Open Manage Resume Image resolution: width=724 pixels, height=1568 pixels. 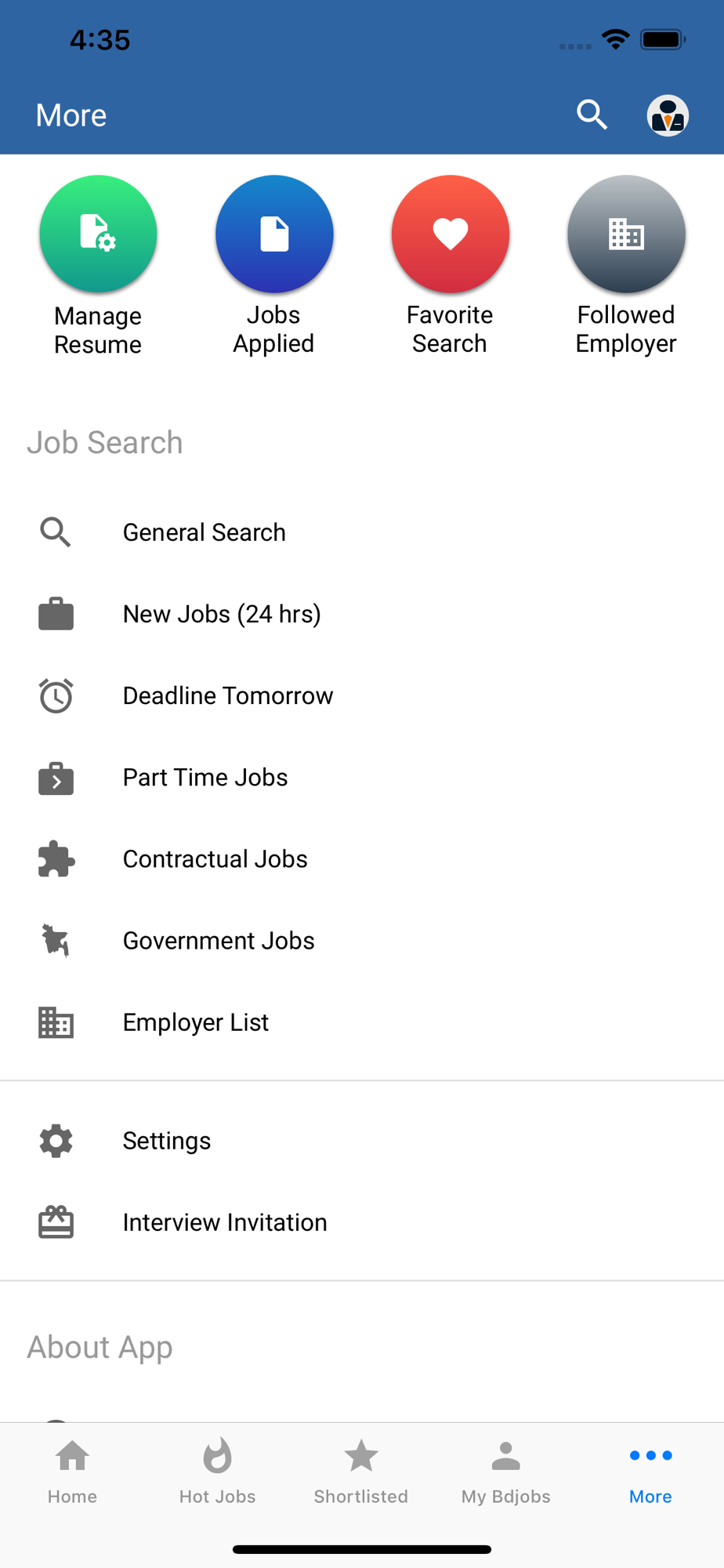(x=98, y=267)
